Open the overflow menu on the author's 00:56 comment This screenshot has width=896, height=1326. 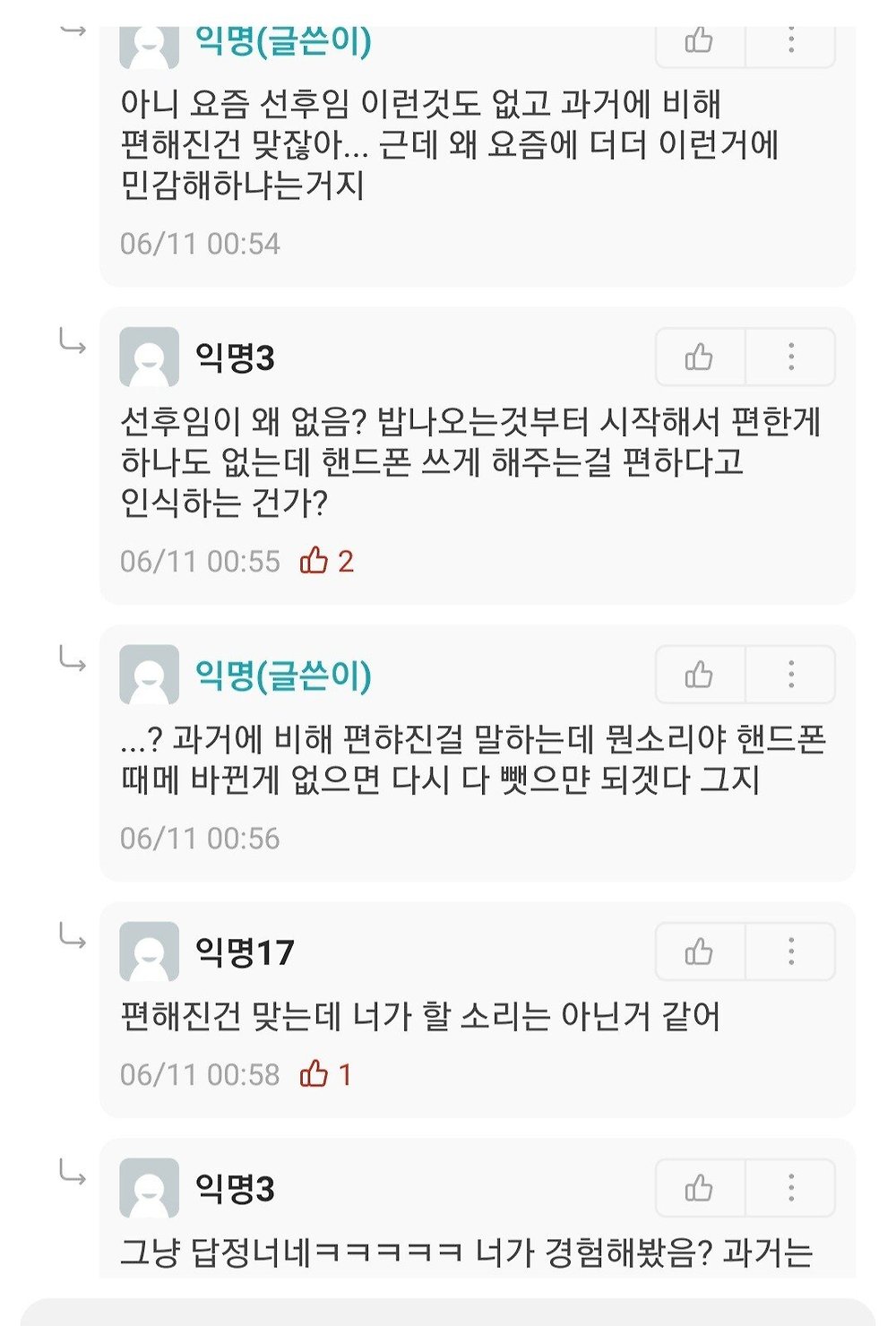coord(790,674)
